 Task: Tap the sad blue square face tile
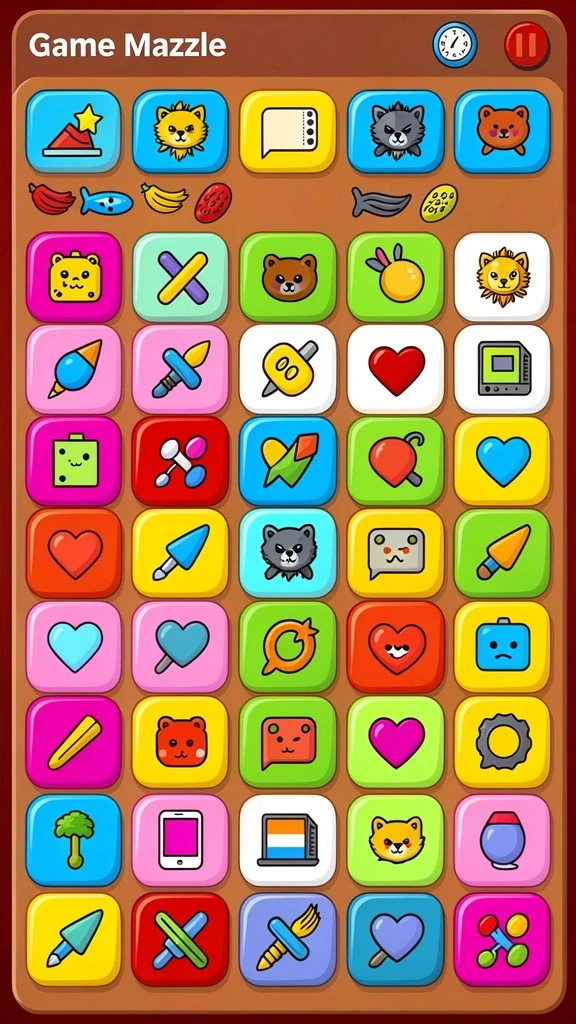click(x=502, y=647)
